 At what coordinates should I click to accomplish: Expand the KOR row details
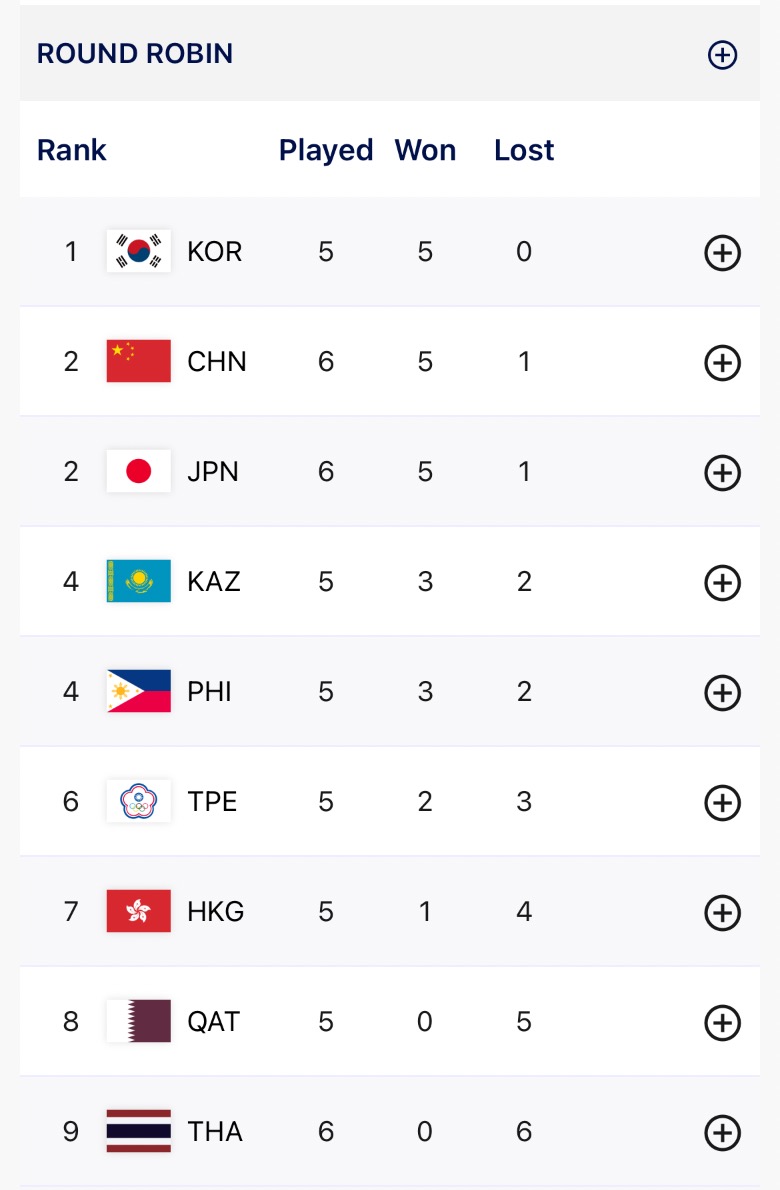(722, 253)
